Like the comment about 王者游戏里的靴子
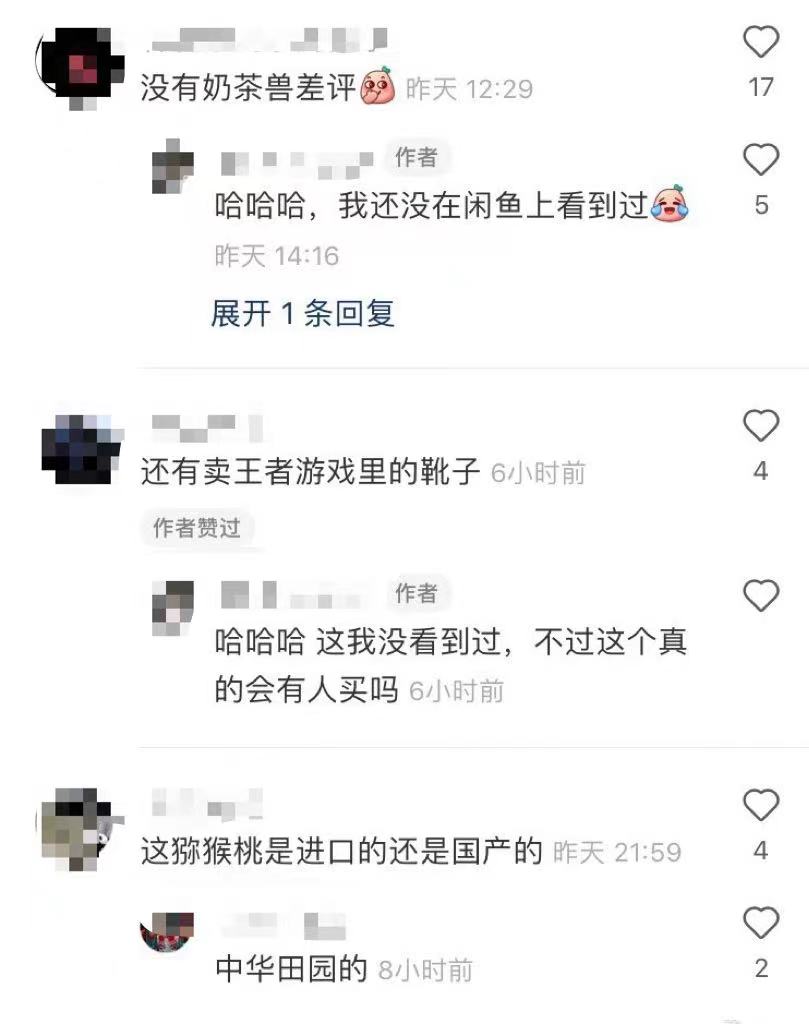 pyautogui.click(x=761, y=427)
